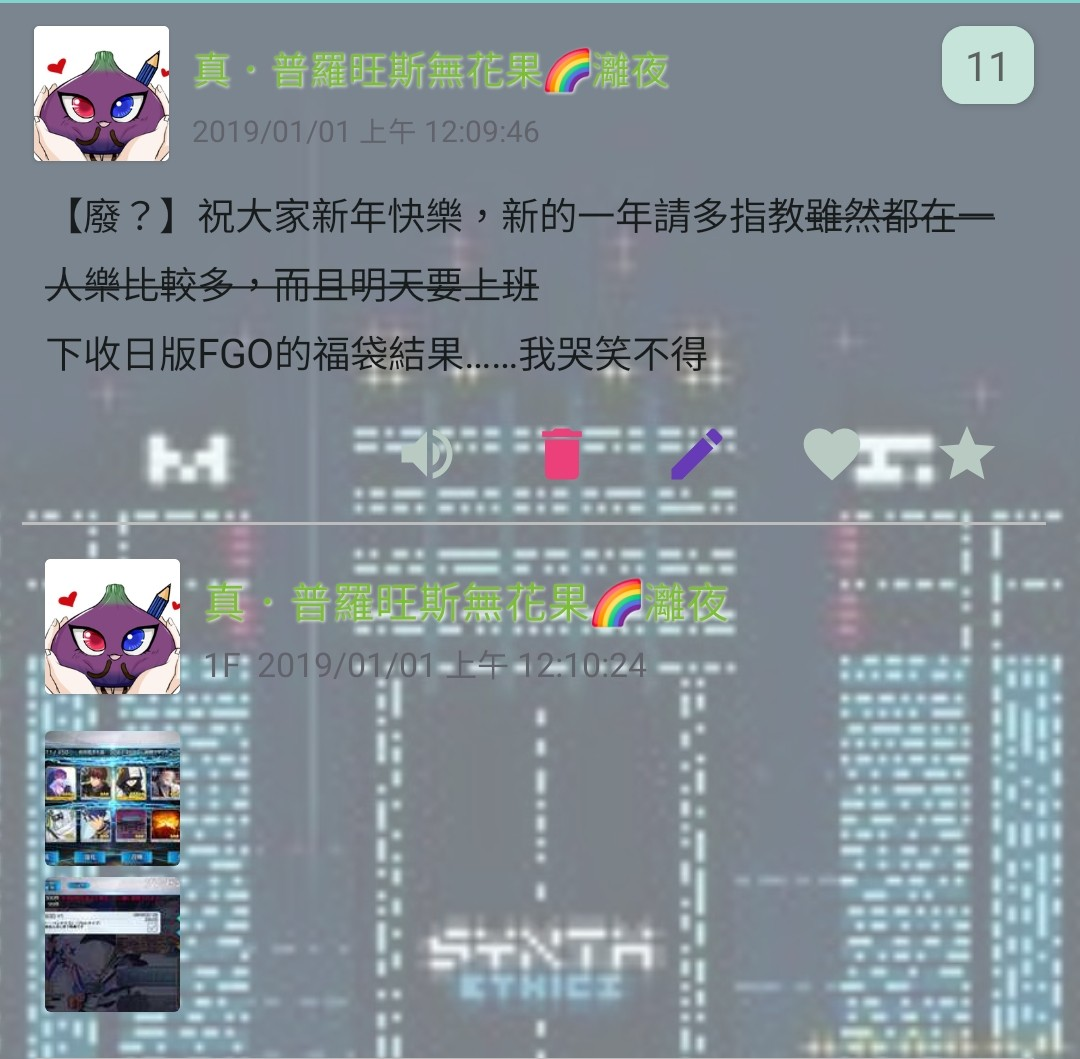Tap the speaker icon under the post

pyautogui.click(x=427, y=455)
